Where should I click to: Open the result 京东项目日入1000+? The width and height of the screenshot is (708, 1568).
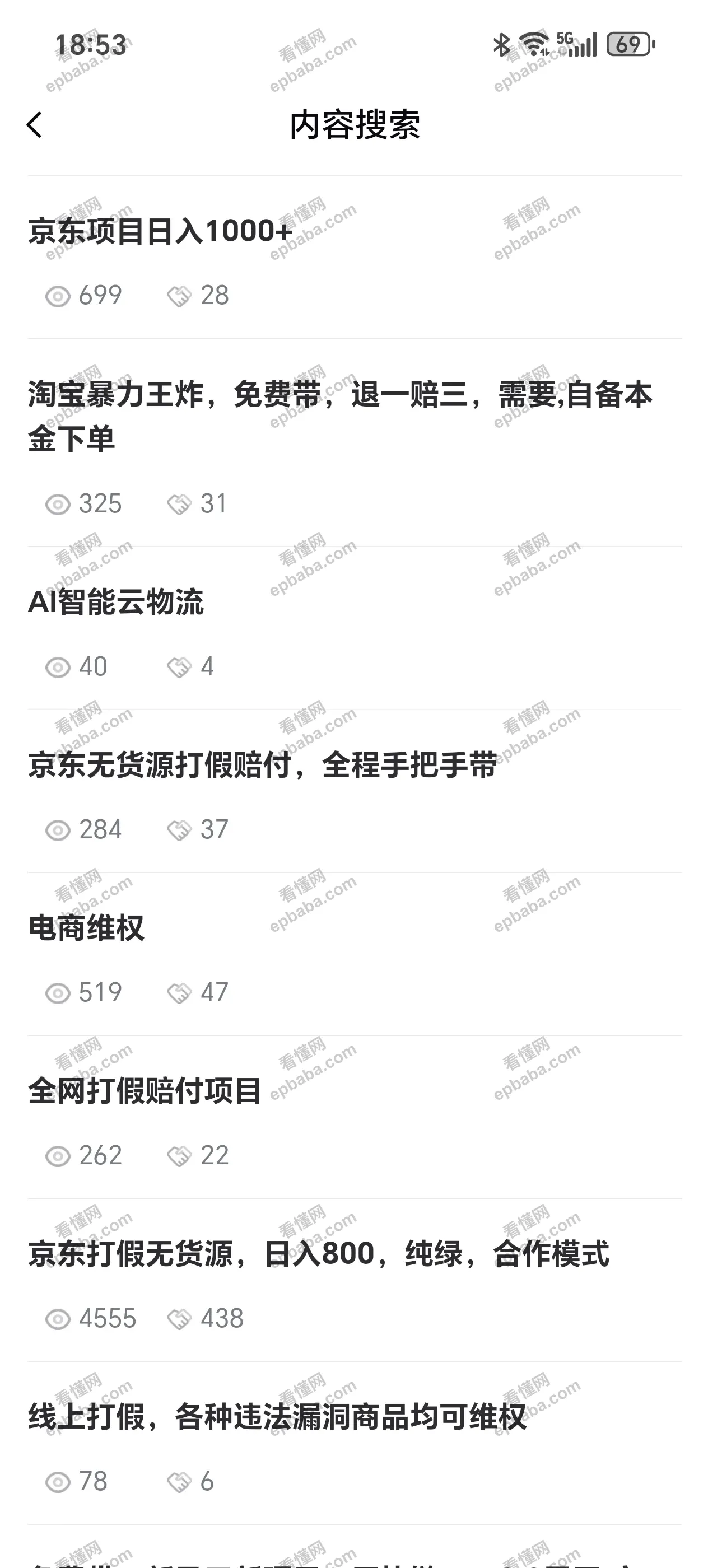coord(161,232)
